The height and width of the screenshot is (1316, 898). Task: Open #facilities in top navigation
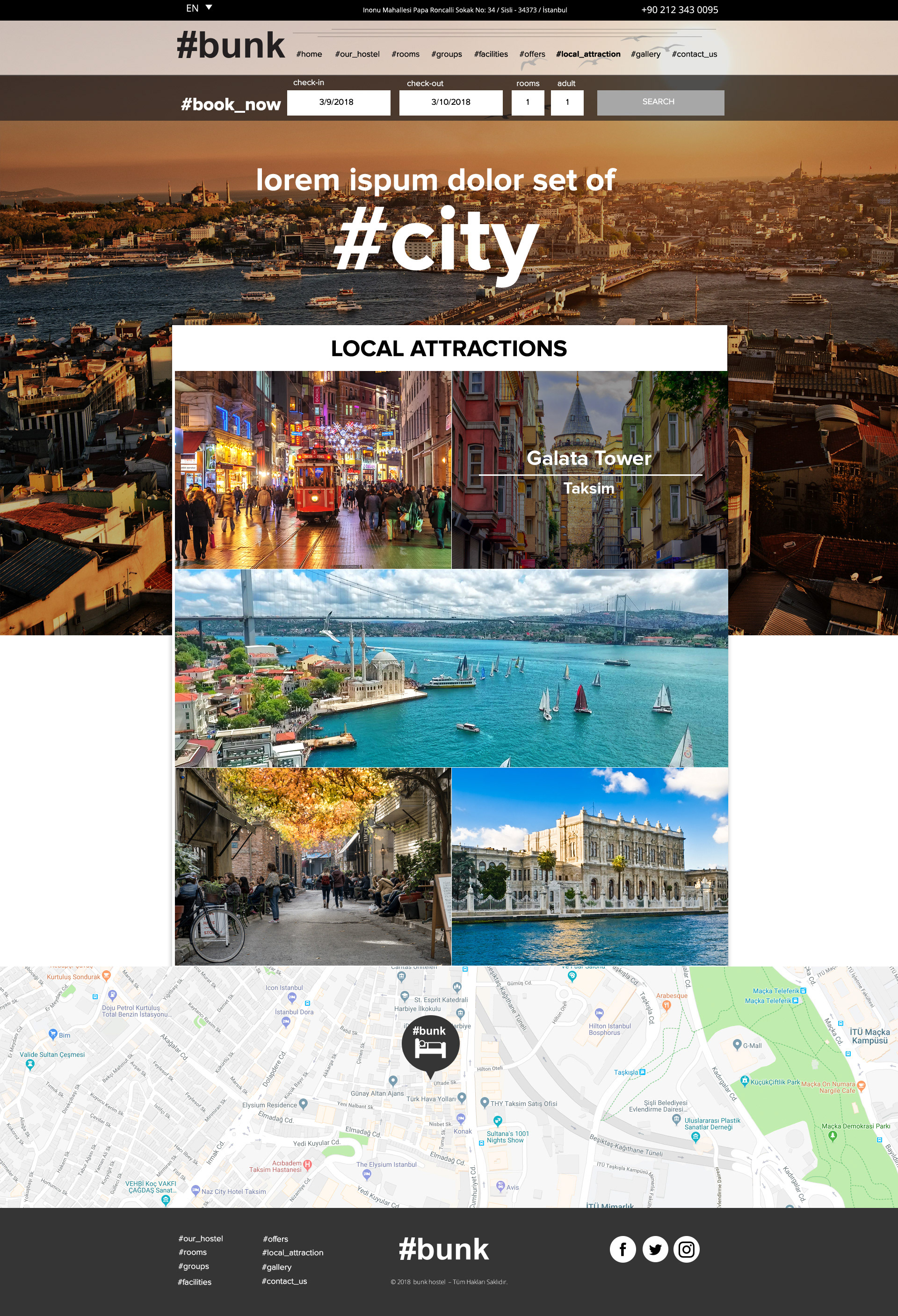pos(490,54)
